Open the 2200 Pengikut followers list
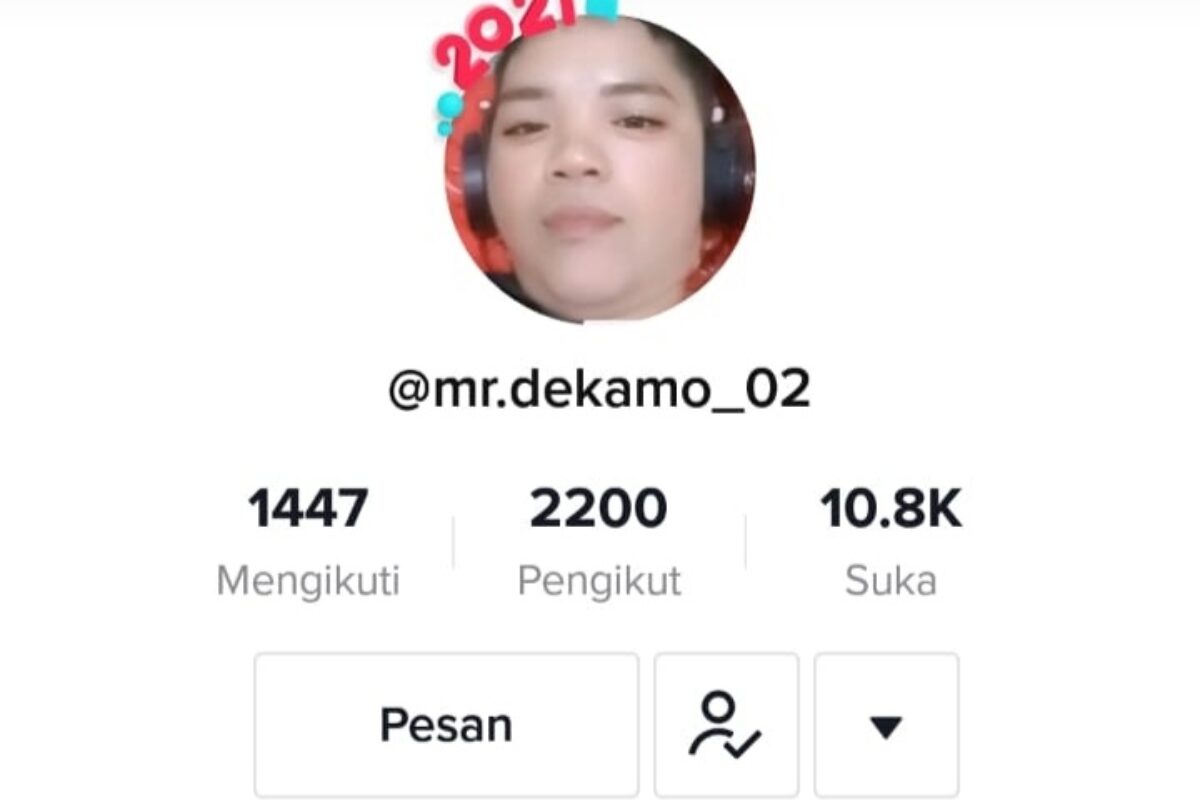Viewport: 1200px width, 800px height. tap(598, 540)
